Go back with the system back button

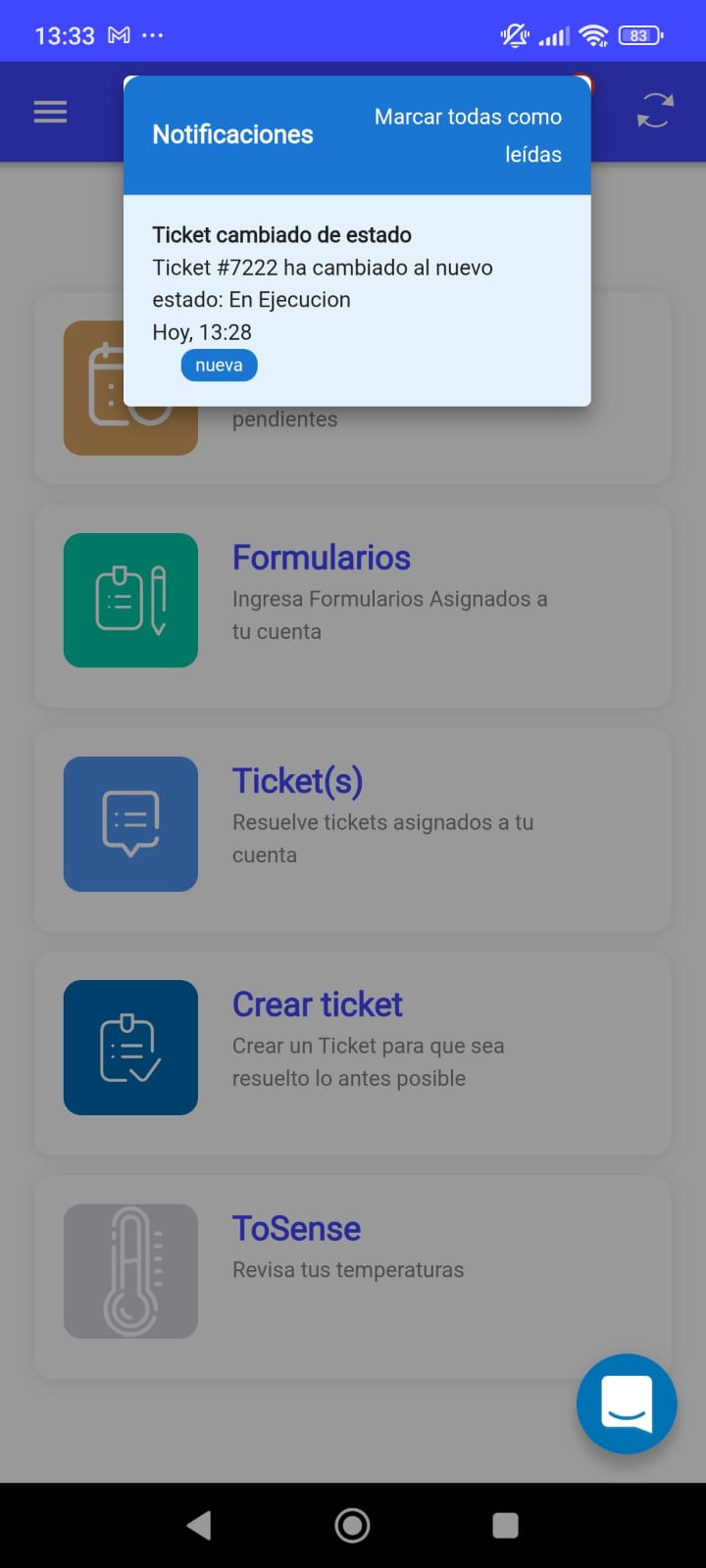click(199, 1525)
